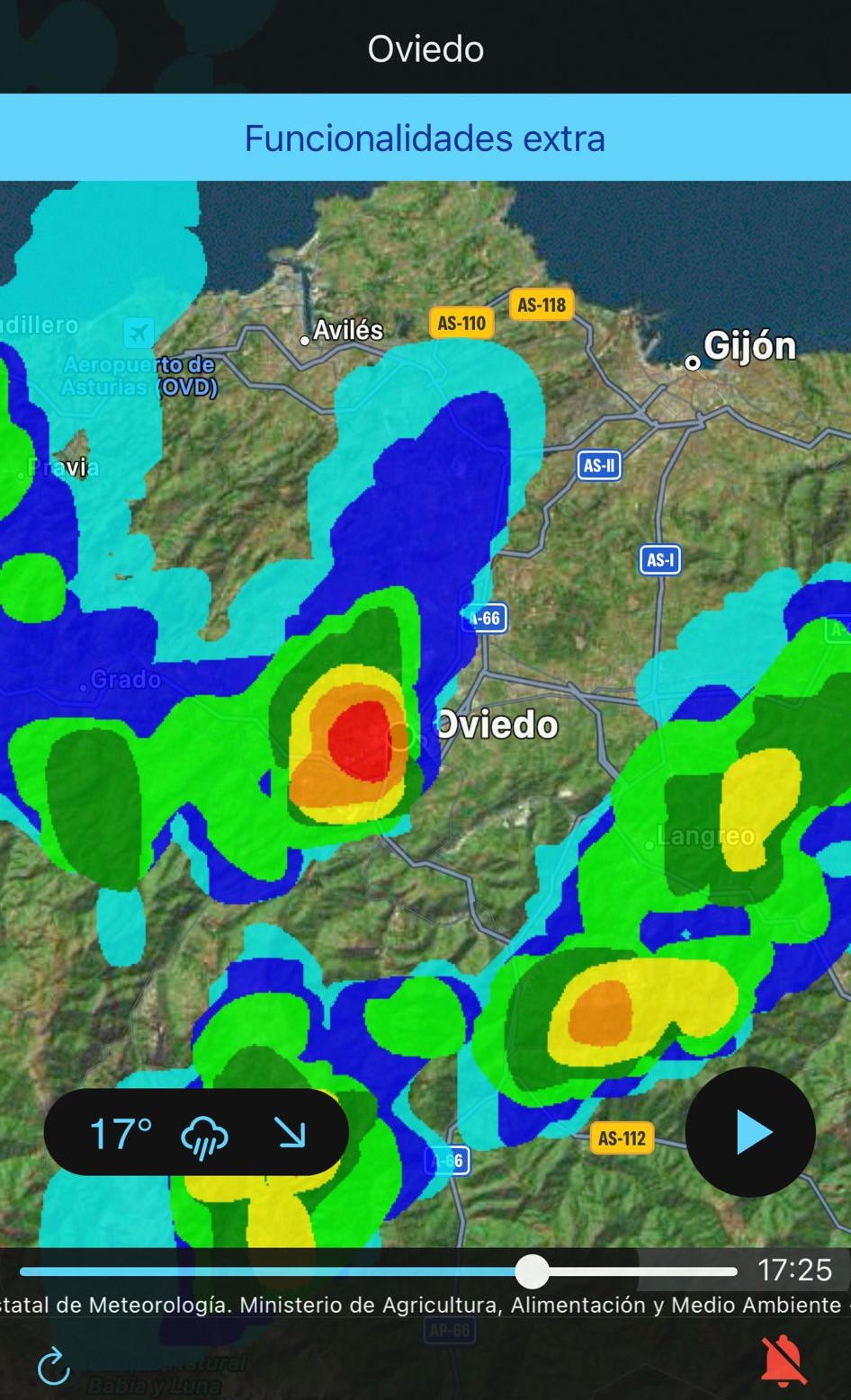This screenshot has width=851, height=1400.
Task: Toggle the muted notifications bell
Action: (783, 1360)
